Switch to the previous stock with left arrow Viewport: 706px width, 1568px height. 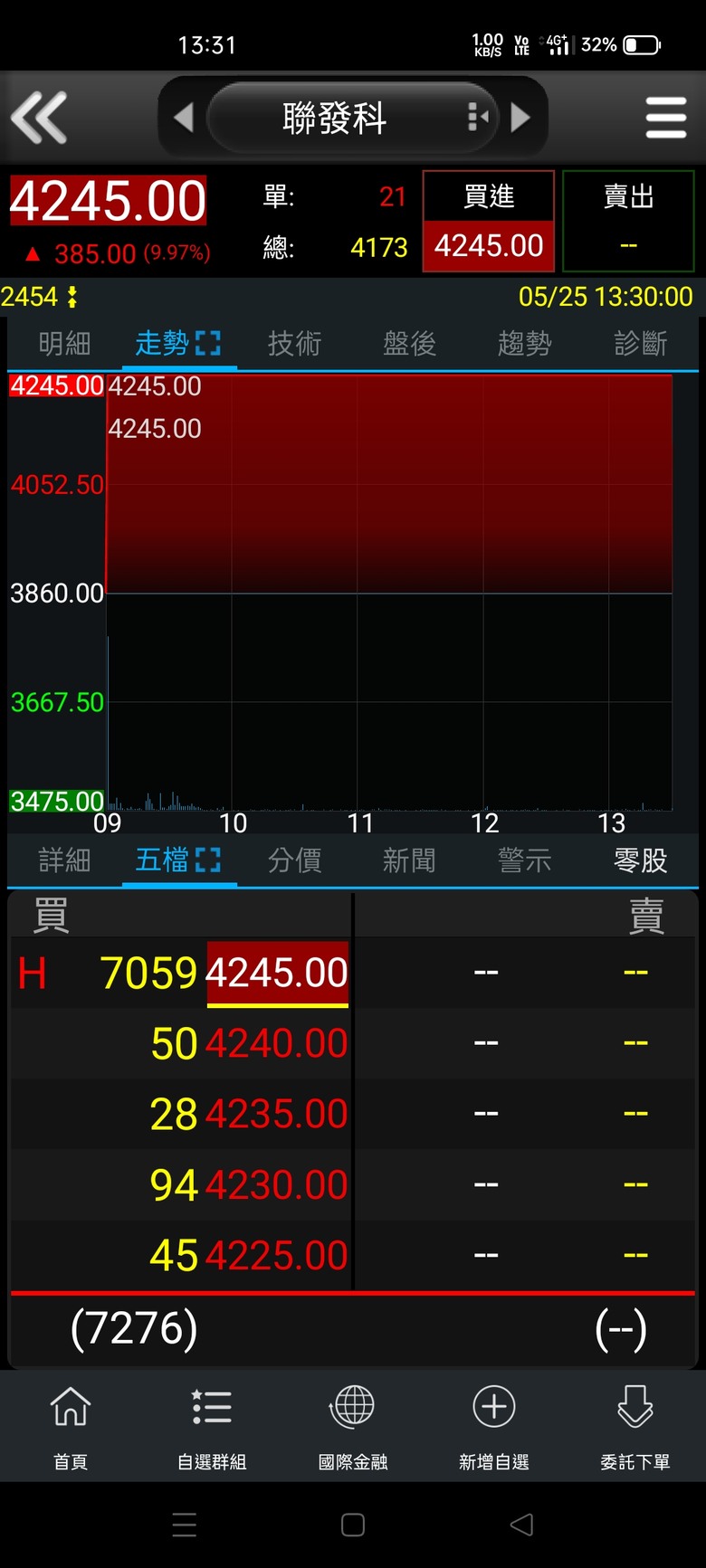(184, 118)
